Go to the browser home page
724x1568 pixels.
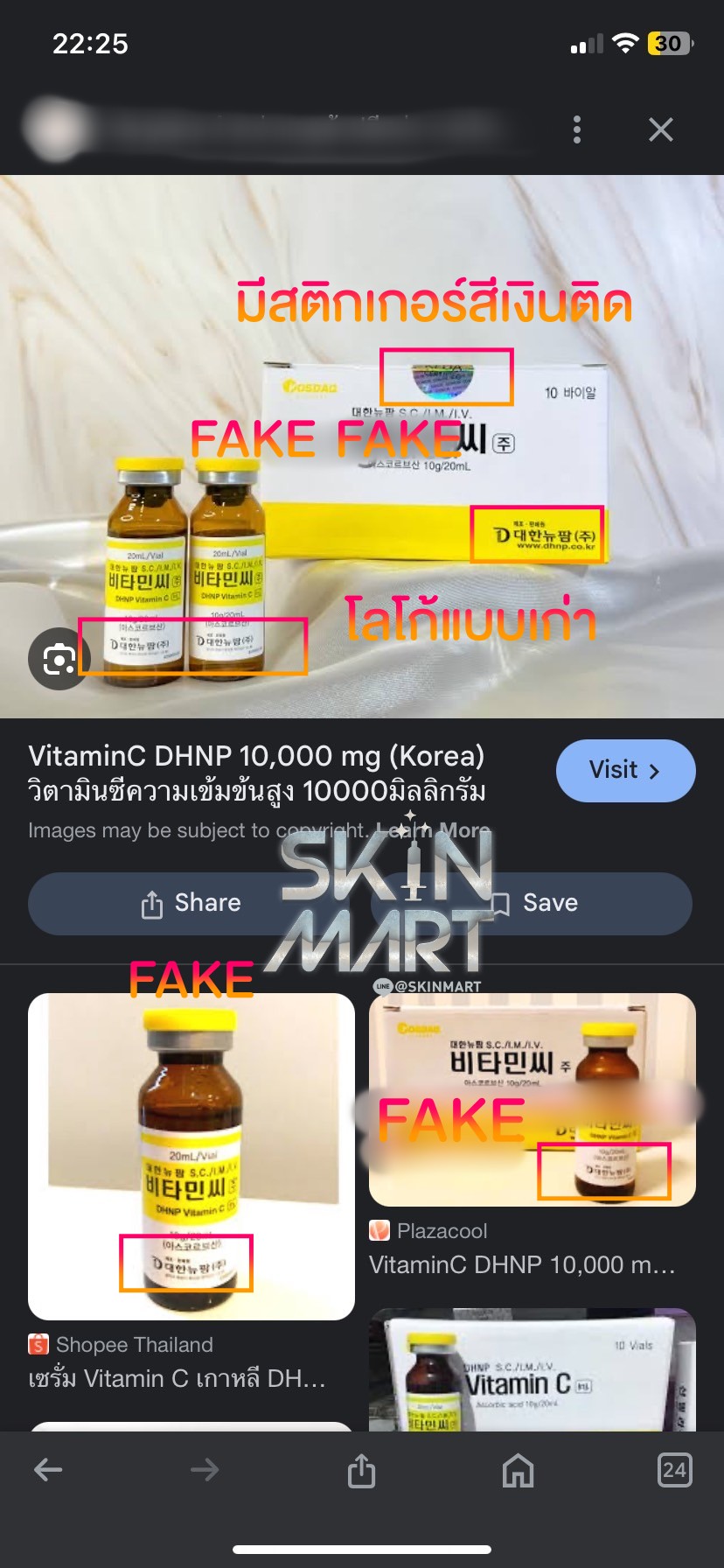(518, 1470)
